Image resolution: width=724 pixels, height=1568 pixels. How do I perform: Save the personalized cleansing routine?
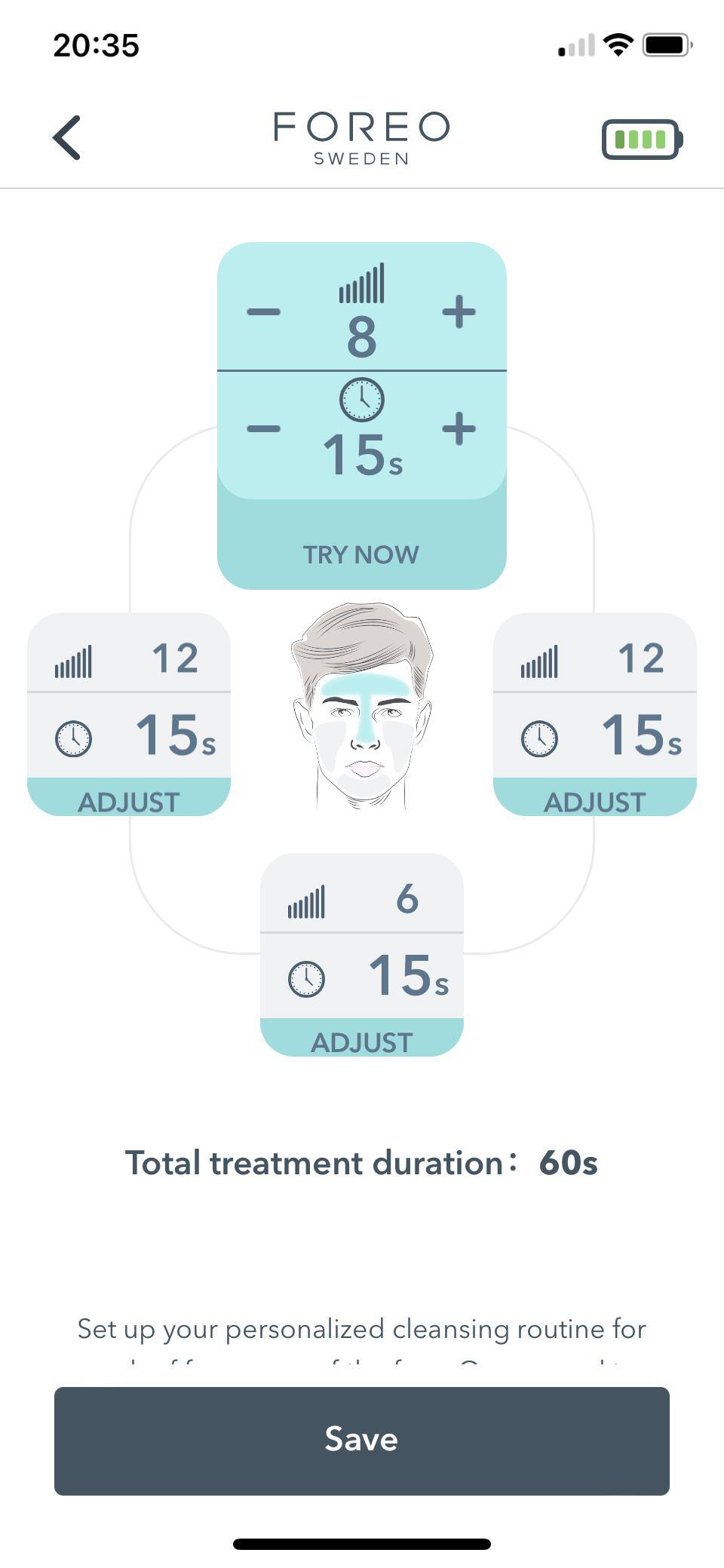coord(361,1440)
